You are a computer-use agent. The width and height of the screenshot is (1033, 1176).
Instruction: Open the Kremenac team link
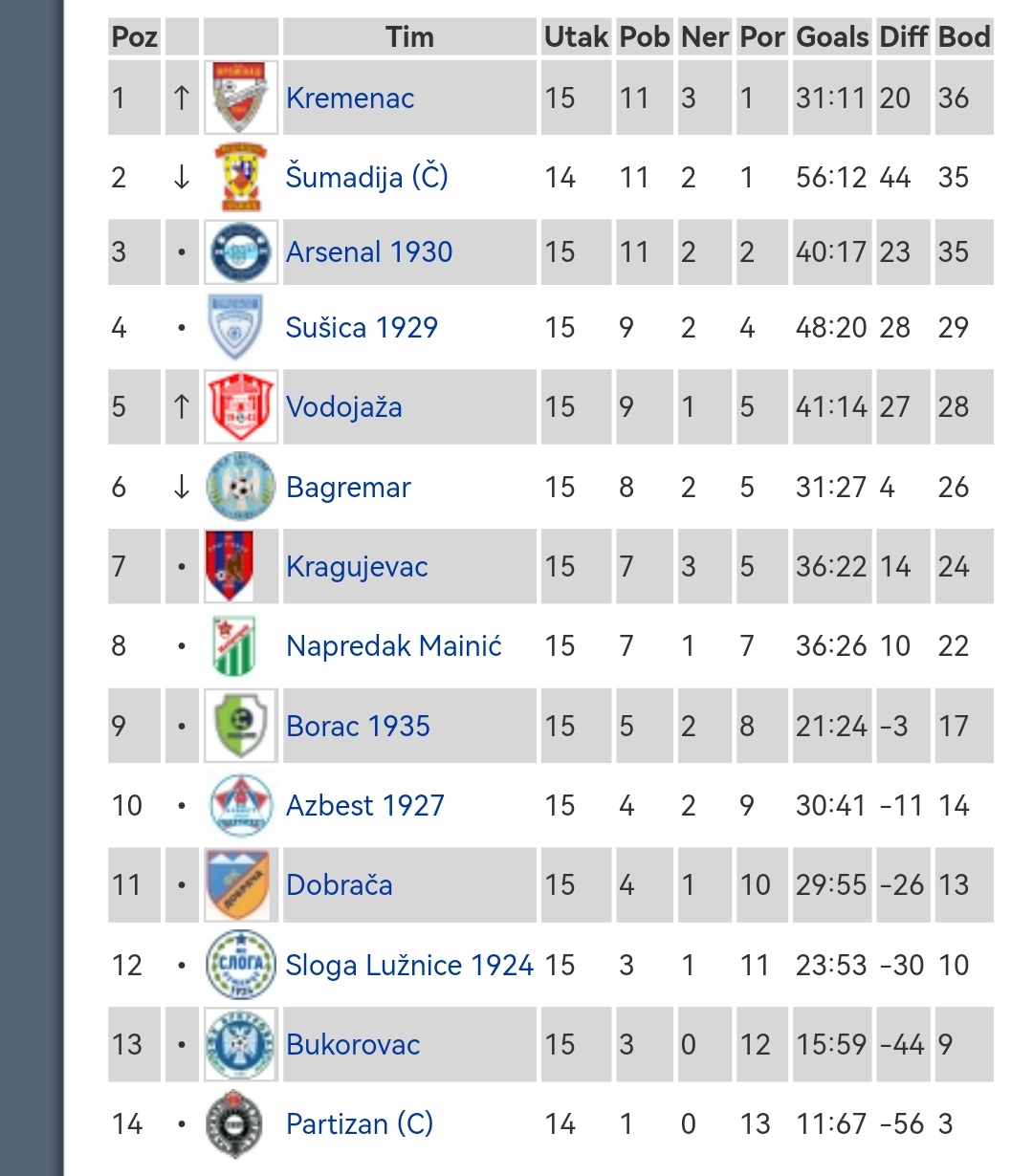point(350,98)
